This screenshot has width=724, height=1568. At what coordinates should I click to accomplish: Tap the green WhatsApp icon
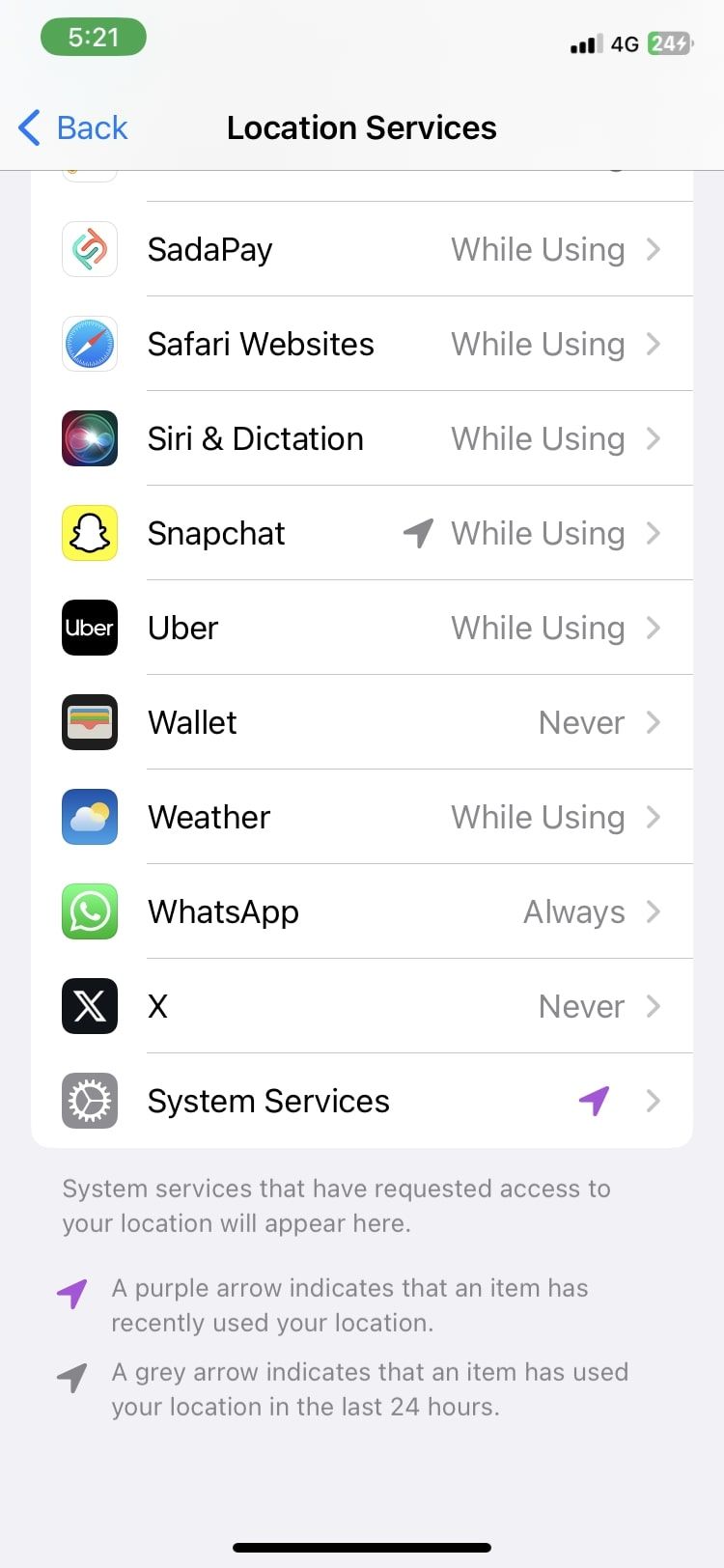pyautogui.click(x=89, y=910)
